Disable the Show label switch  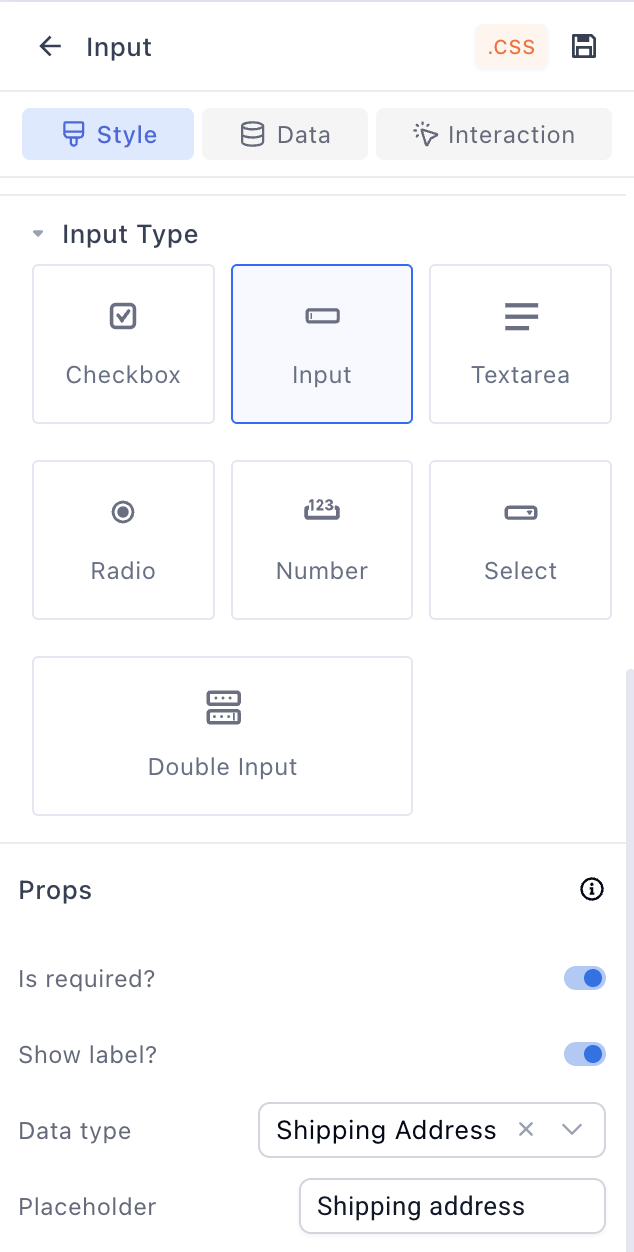[x=585, y=1054]
